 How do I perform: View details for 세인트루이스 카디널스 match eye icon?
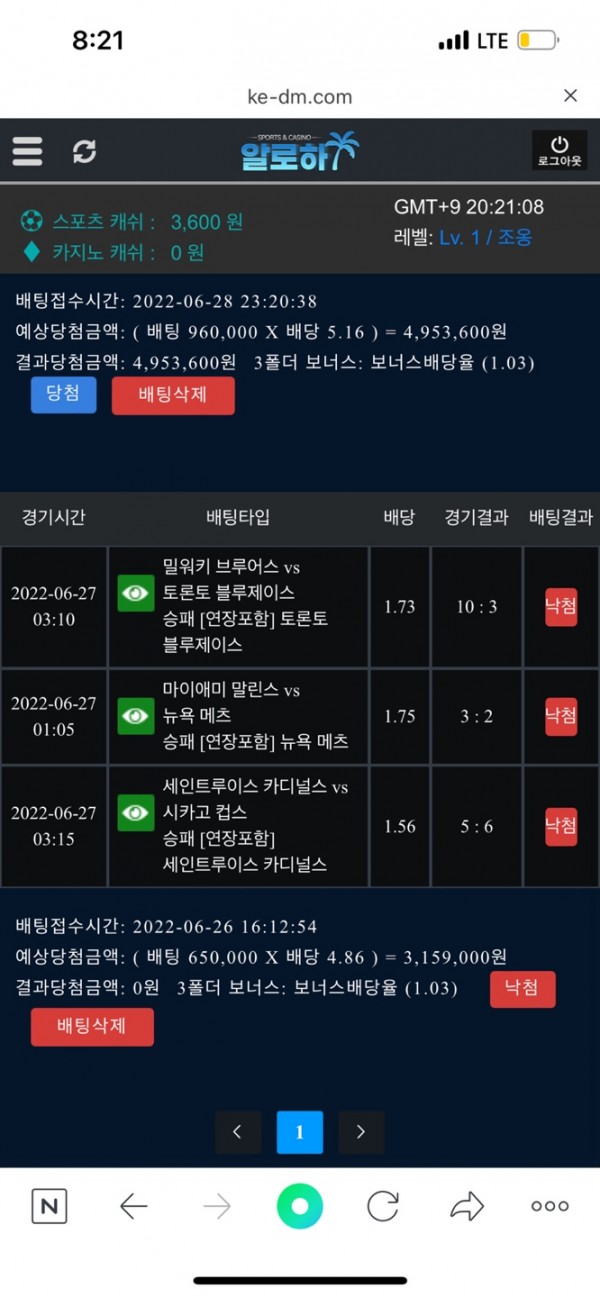(135, 813)
